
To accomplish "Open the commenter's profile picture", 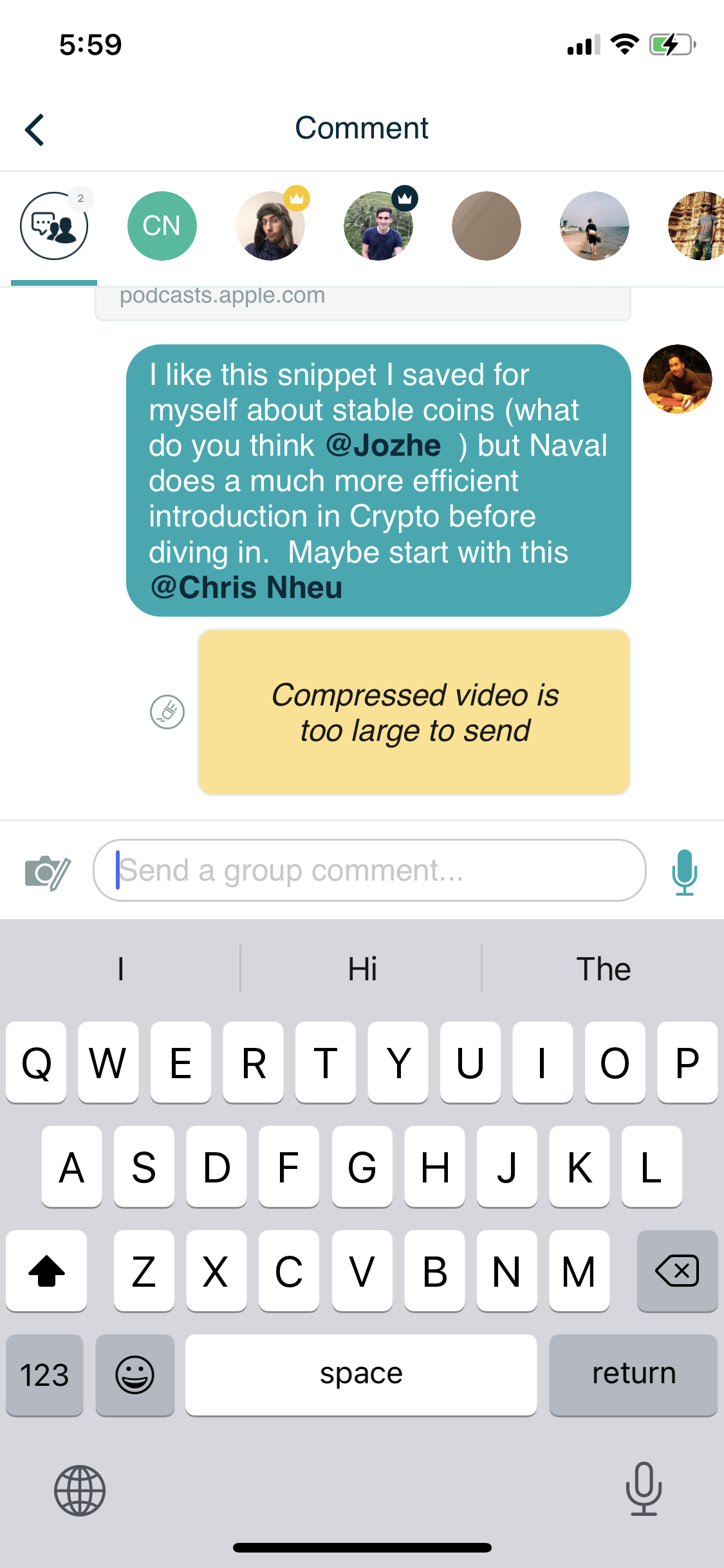I will [677, 379].
